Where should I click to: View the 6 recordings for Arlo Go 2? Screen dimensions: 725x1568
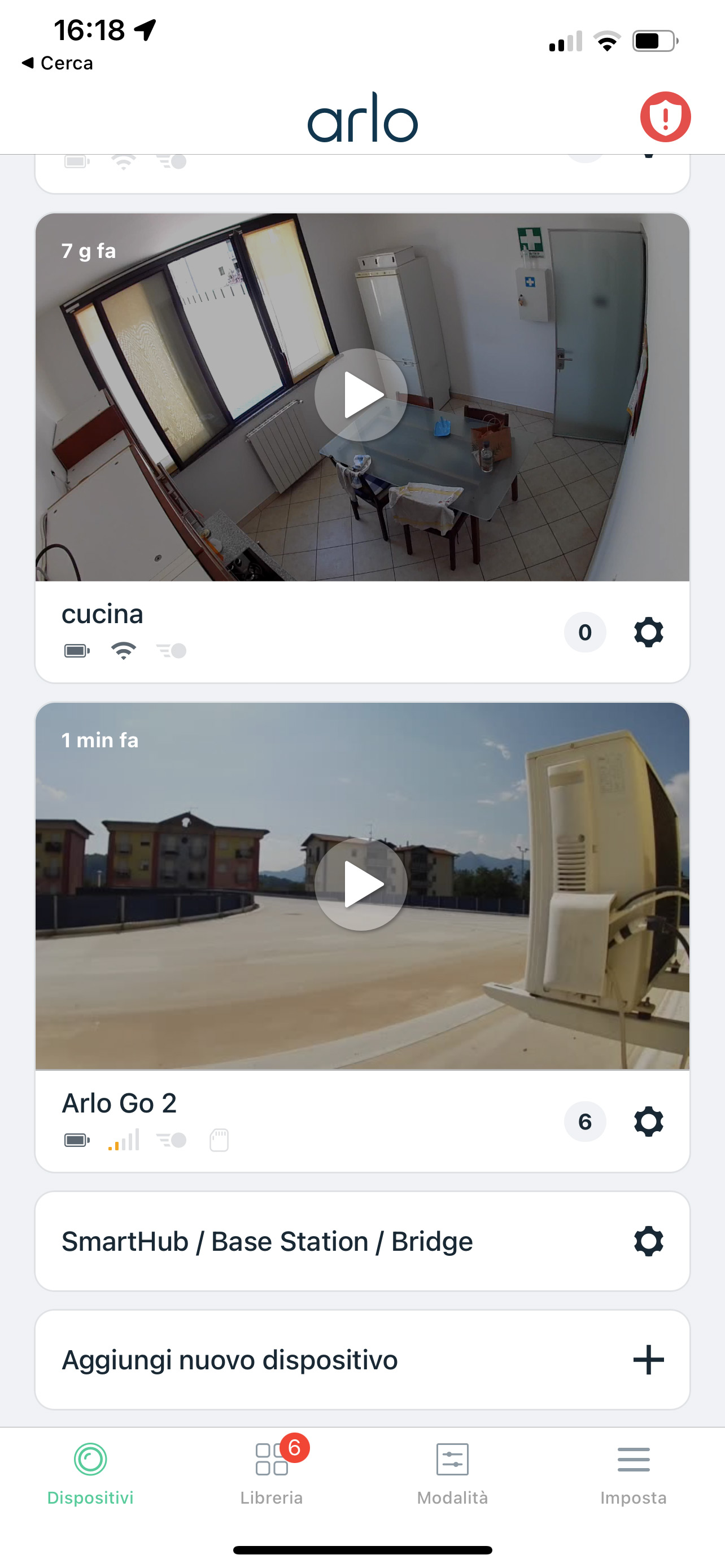(x=585, y=1121)
